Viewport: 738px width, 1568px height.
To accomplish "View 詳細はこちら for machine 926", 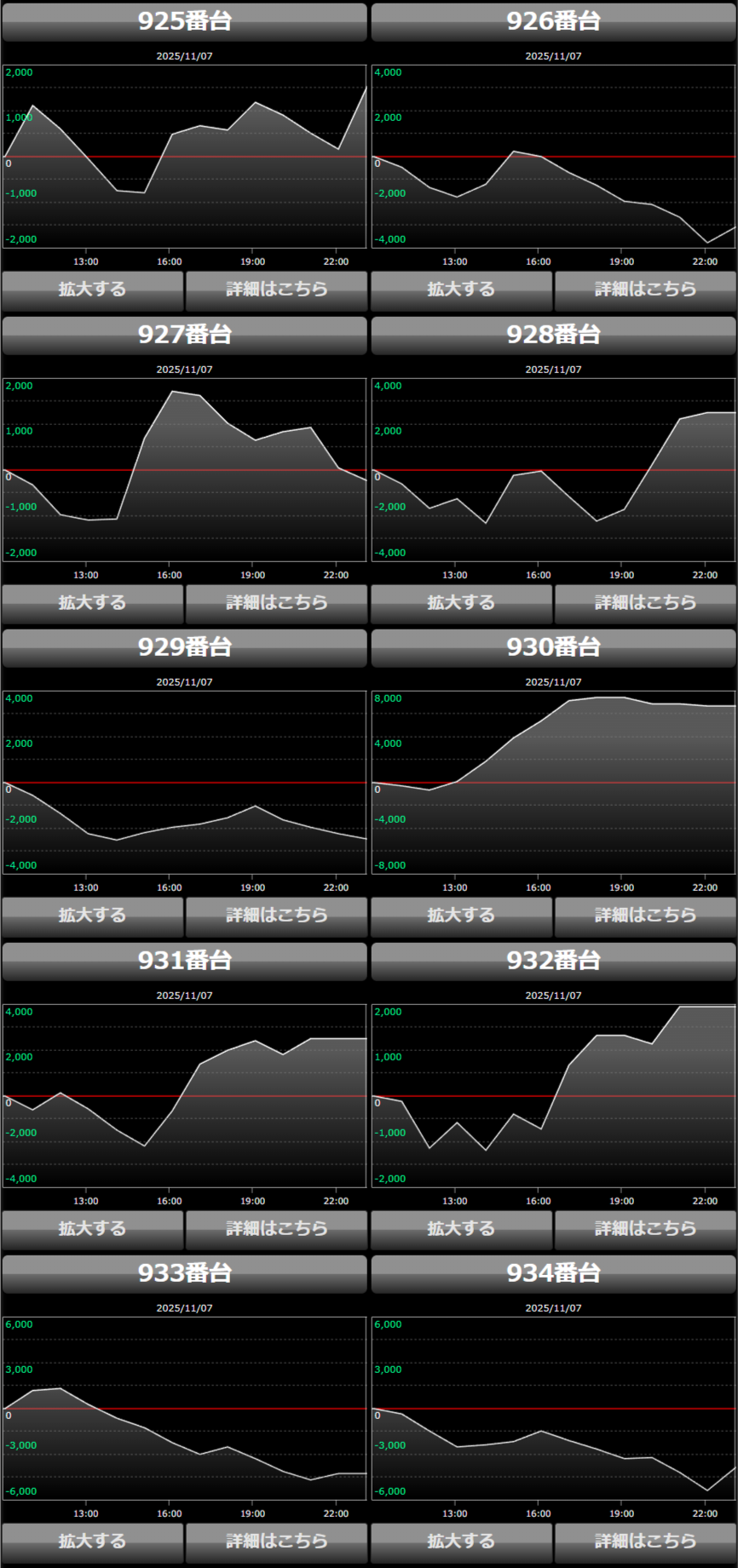I will click(x=645, y=290).
